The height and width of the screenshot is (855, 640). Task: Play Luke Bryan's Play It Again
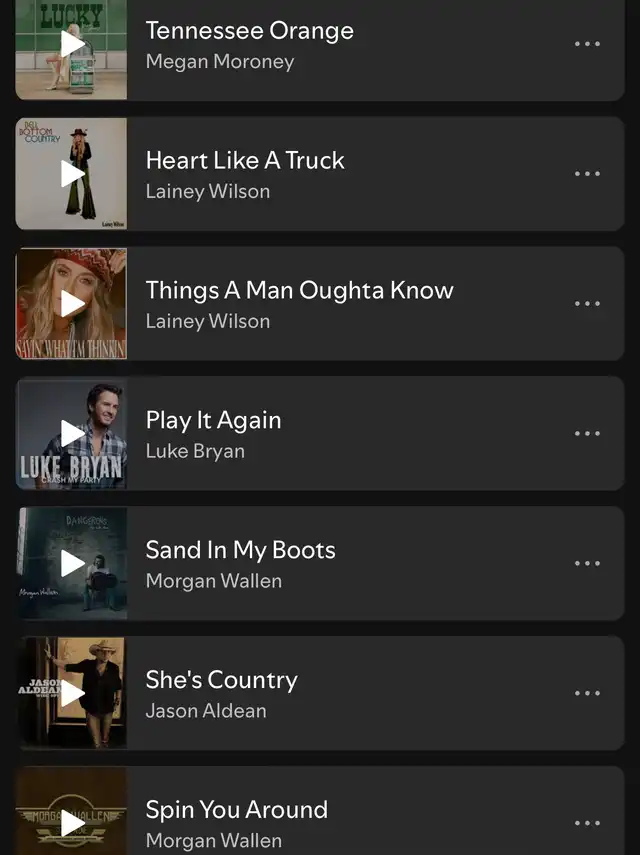(72, 434)
